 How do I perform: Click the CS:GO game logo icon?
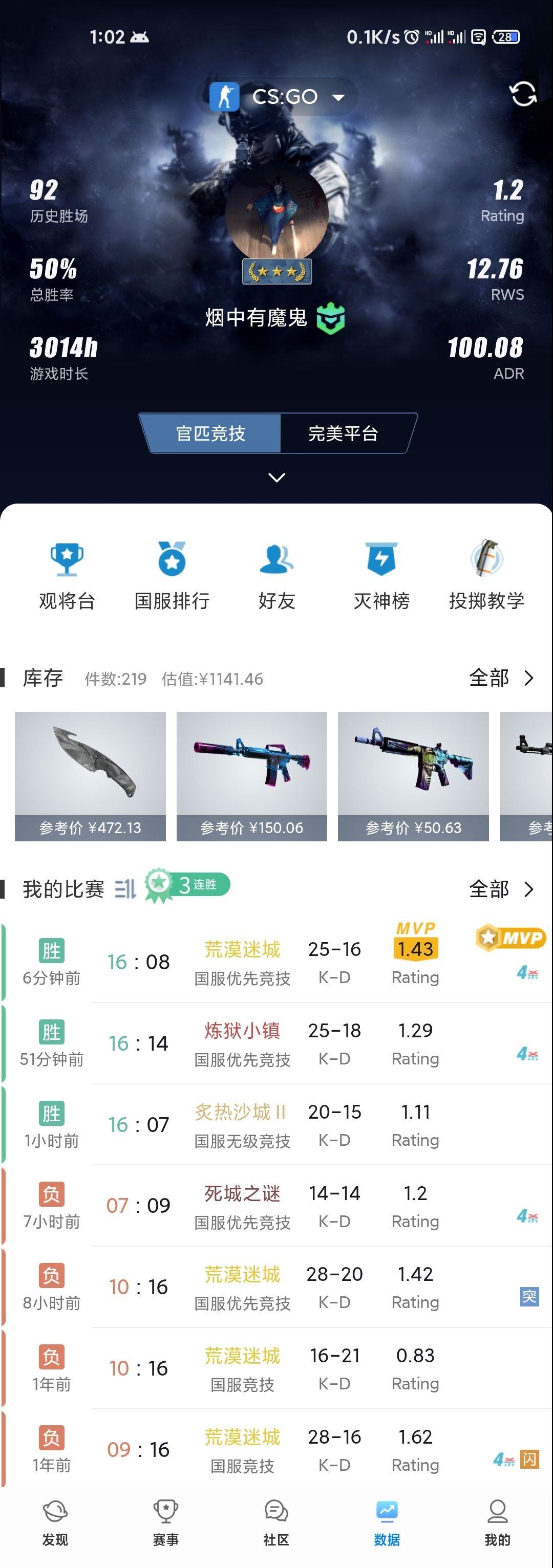[x=225, y=96]
